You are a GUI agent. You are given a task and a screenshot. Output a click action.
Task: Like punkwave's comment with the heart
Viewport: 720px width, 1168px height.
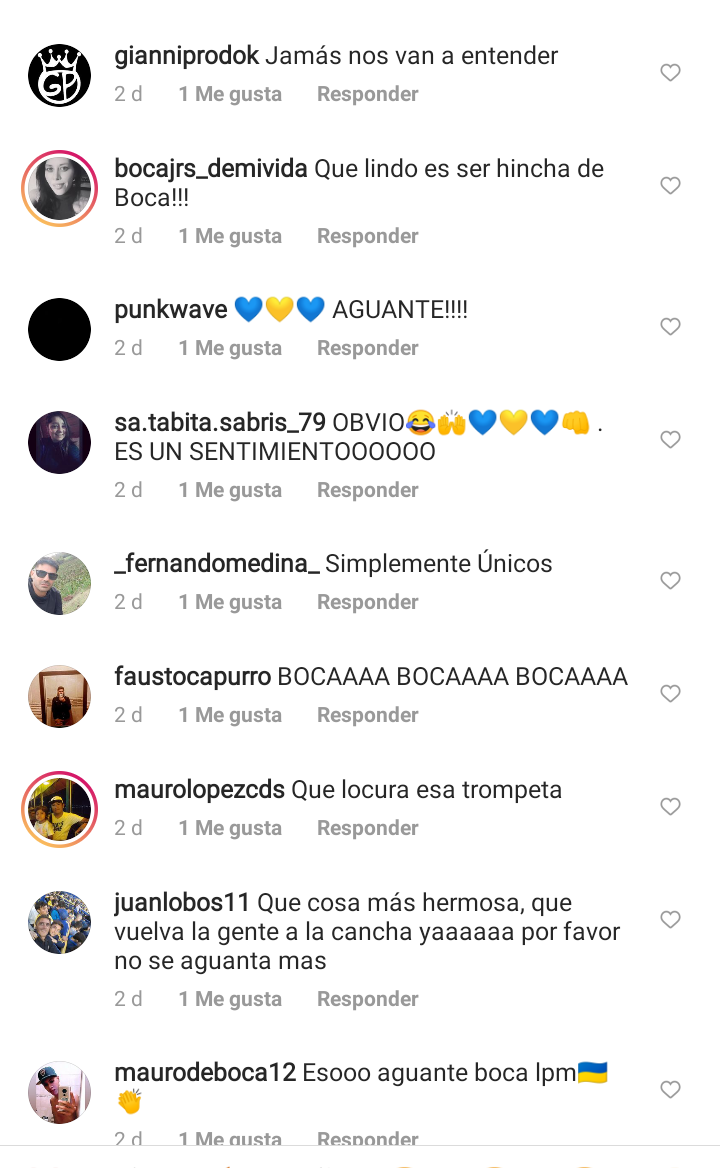click(670, 326)
